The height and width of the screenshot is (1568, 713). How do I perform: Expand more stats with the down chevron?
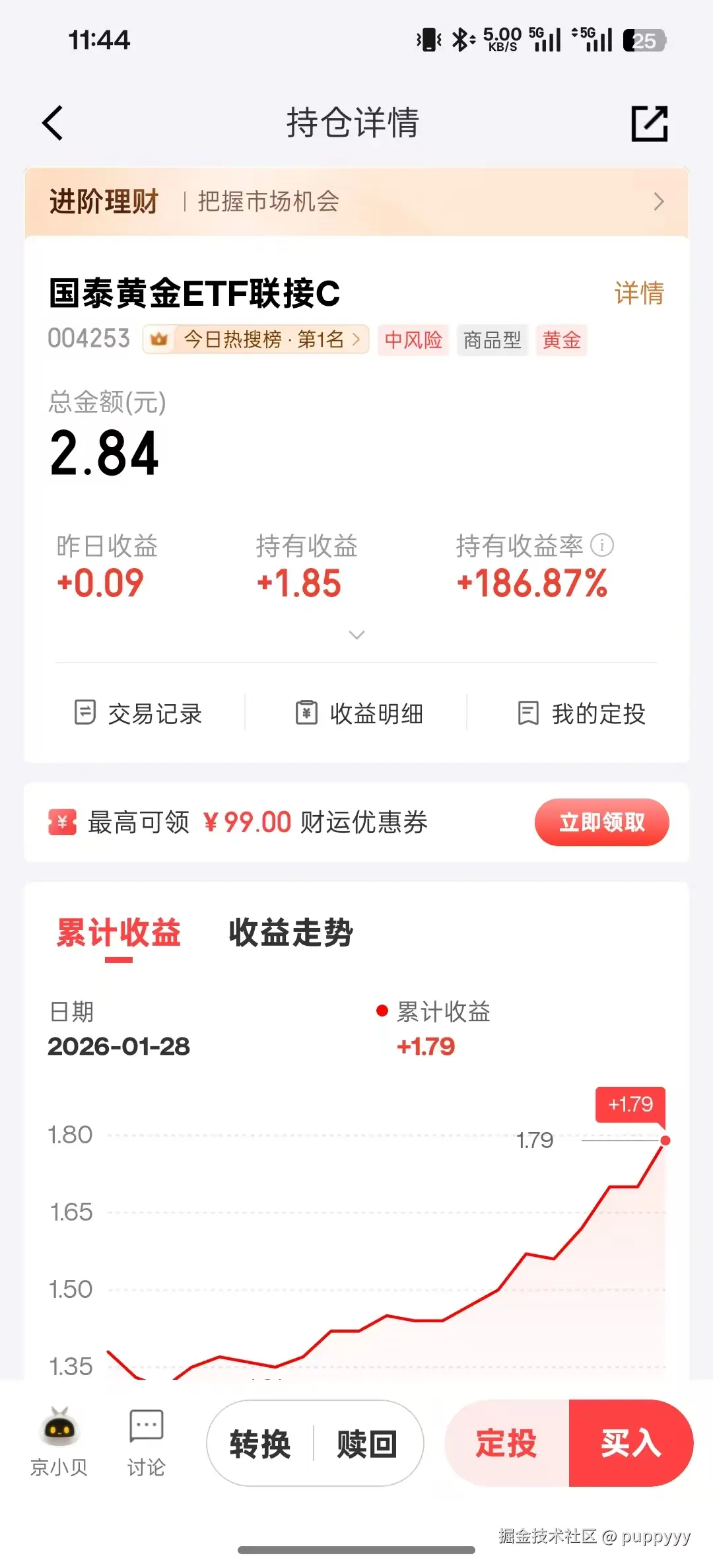click(356, 635)
